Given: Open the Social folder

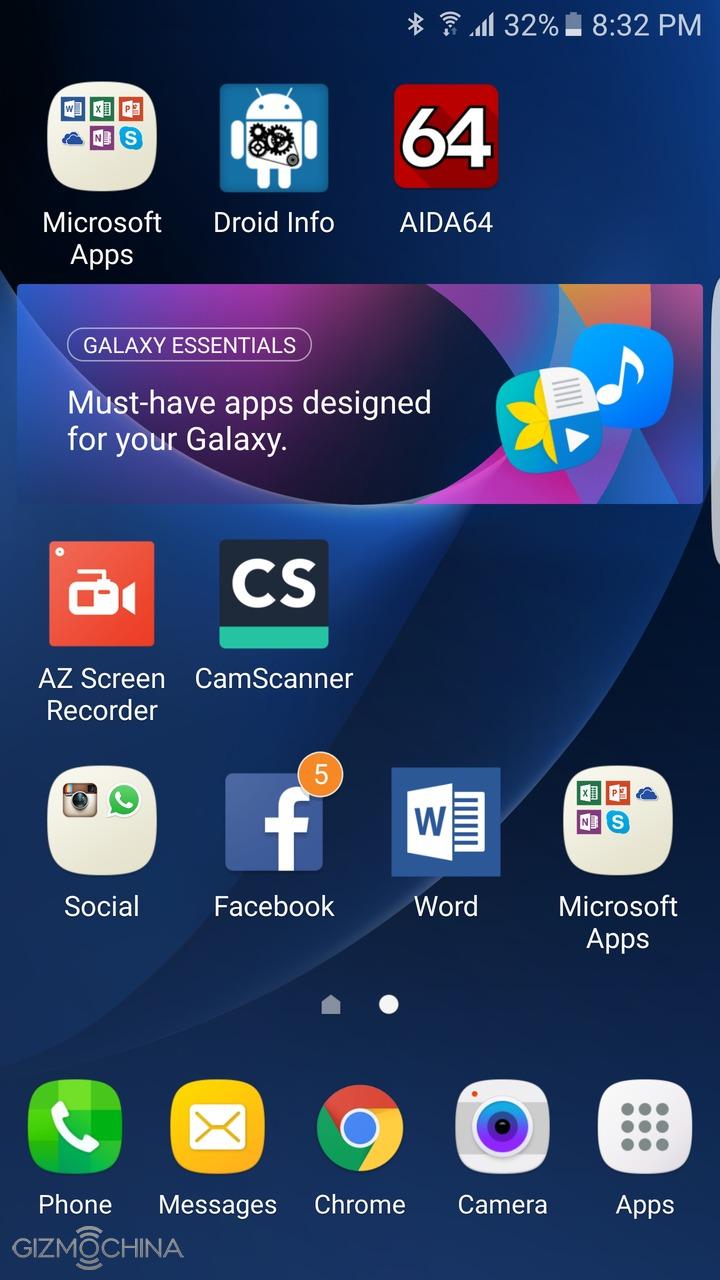Looking at the screenshot, I should (102, 820).
